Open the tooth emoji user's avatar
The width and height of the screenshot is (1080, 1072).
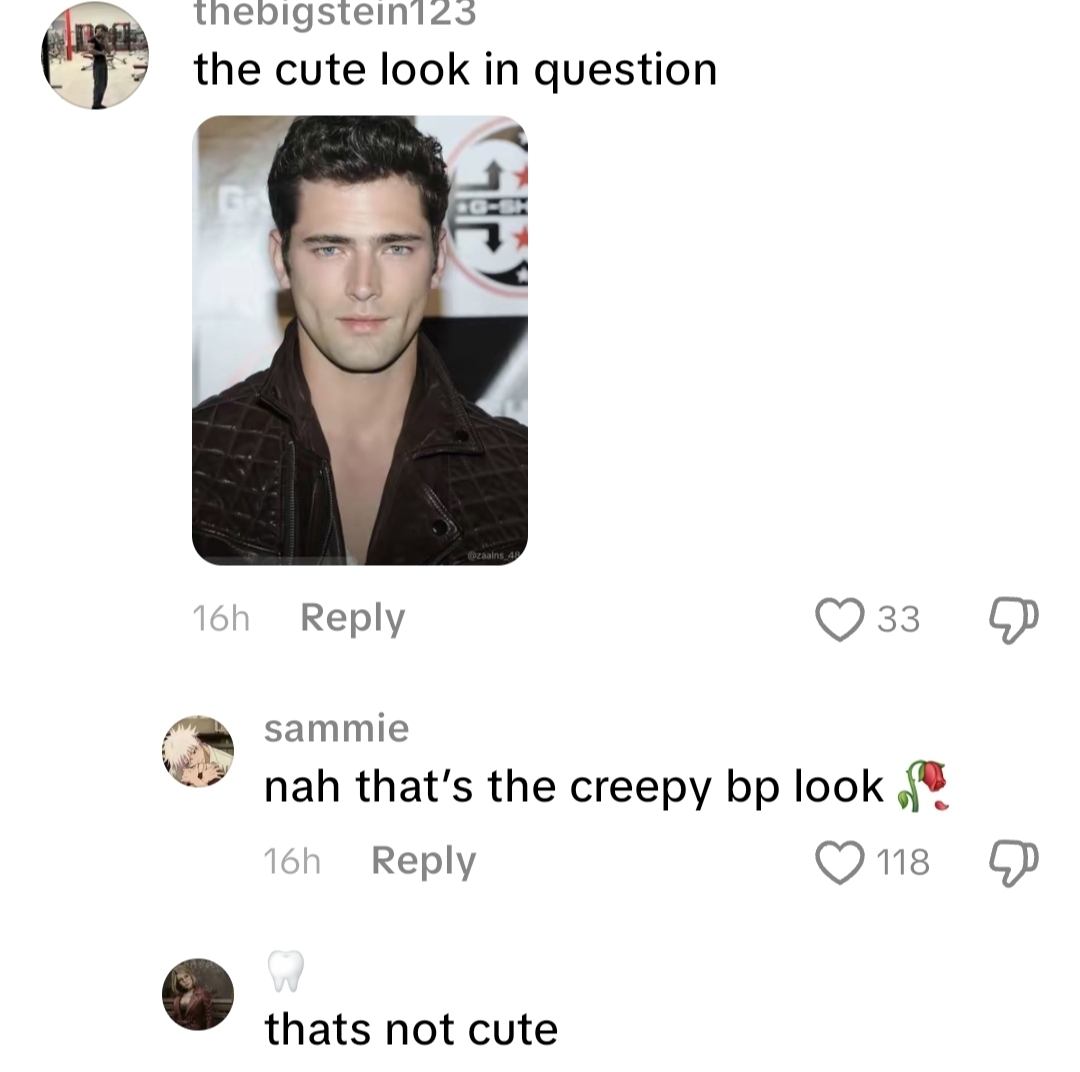tap(198, 995)
